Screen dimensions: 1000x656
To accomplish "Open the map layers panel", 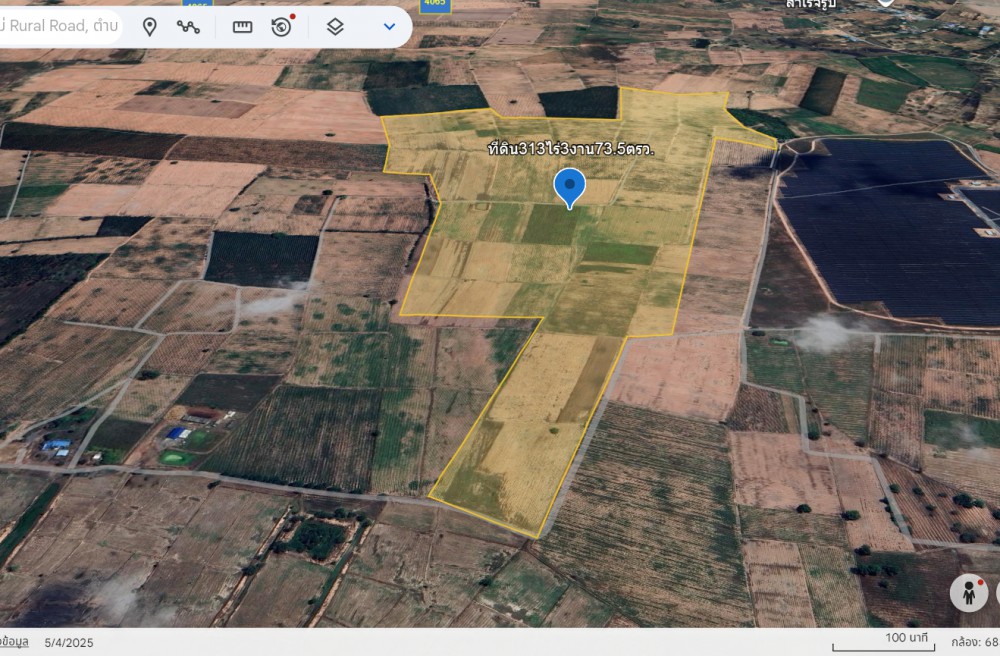I will click(x=335, y=27).
